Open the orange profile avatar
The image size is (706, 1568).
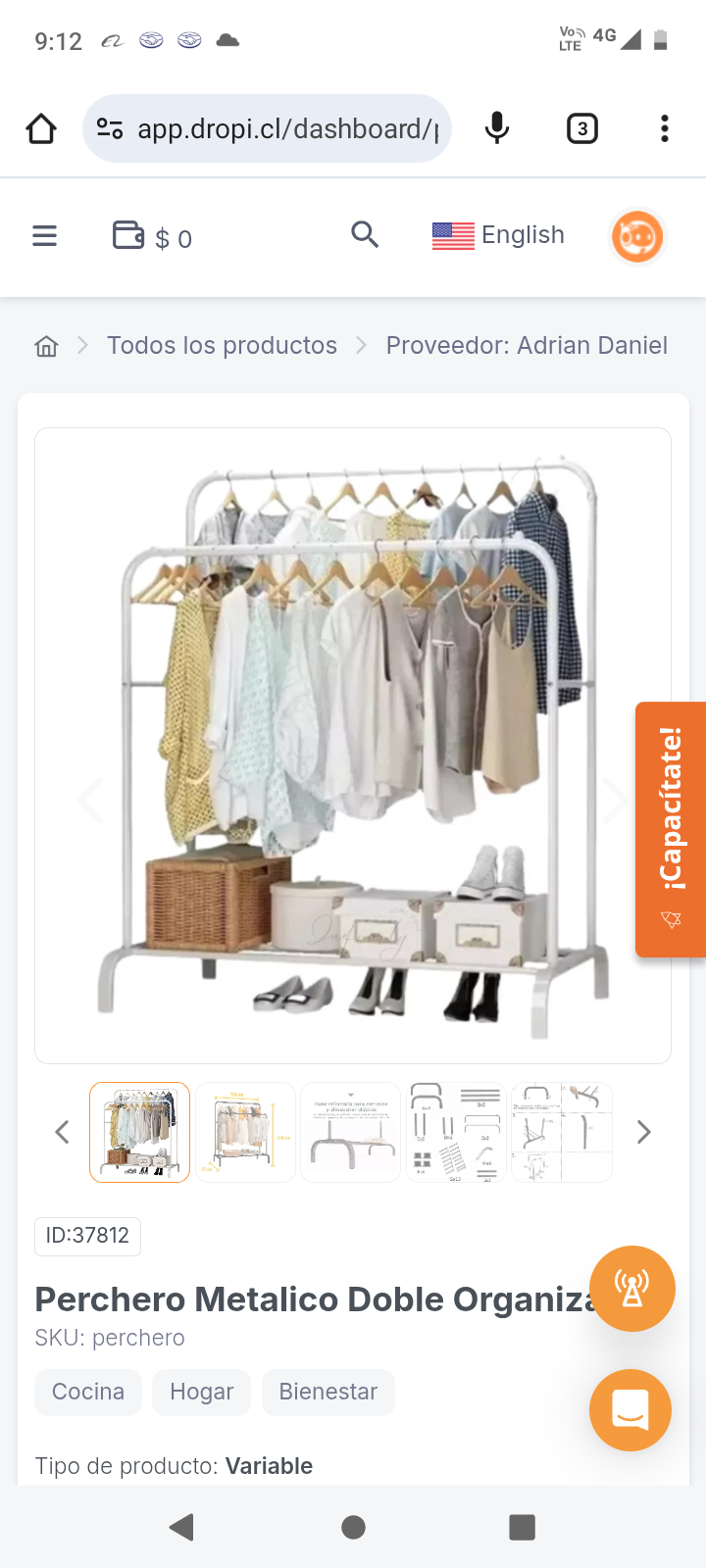coord(637,237)
